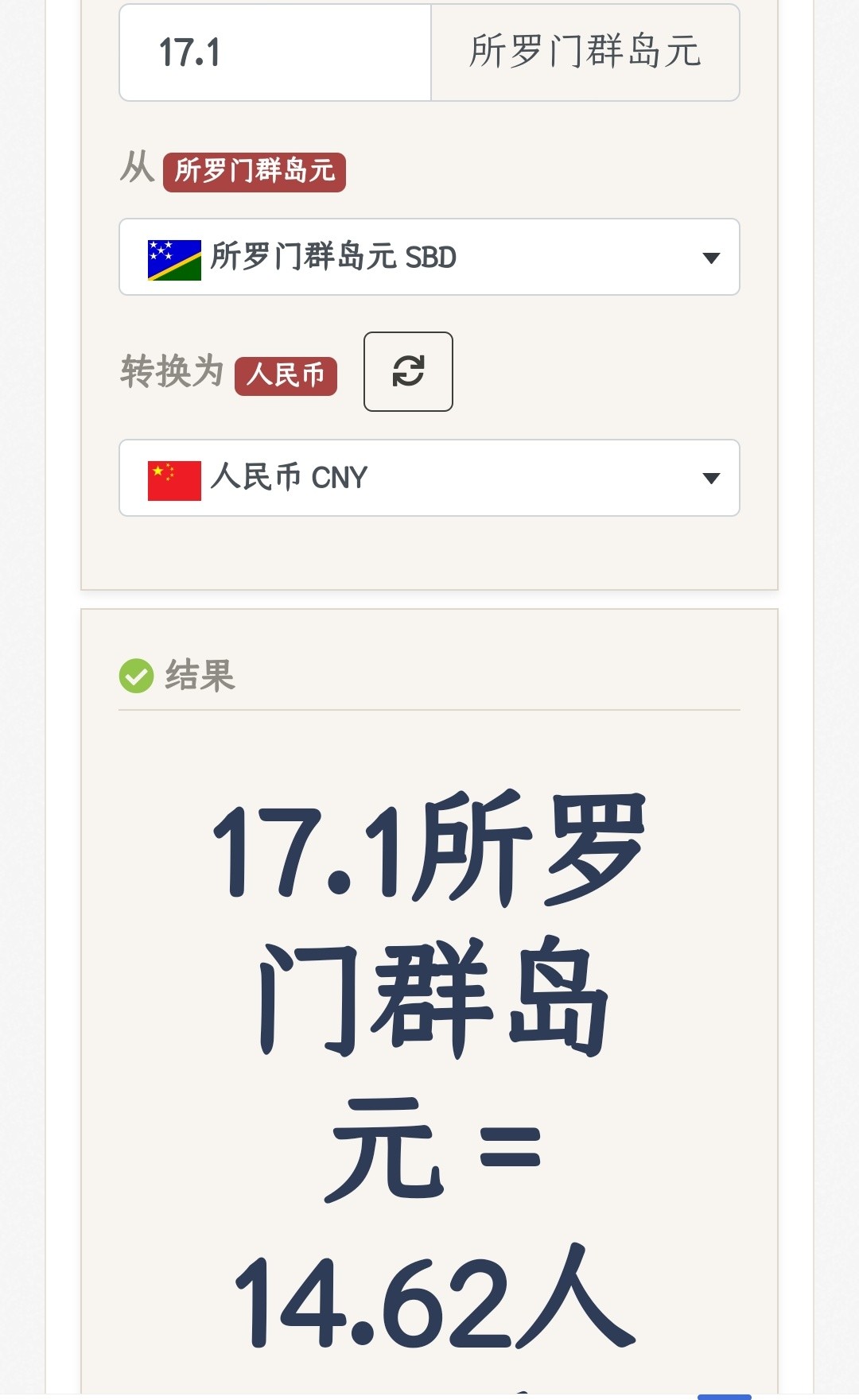Viewport: 859px width, 1400px height.
Task: Edit the amount field showing 17.1
Action: 274,53
